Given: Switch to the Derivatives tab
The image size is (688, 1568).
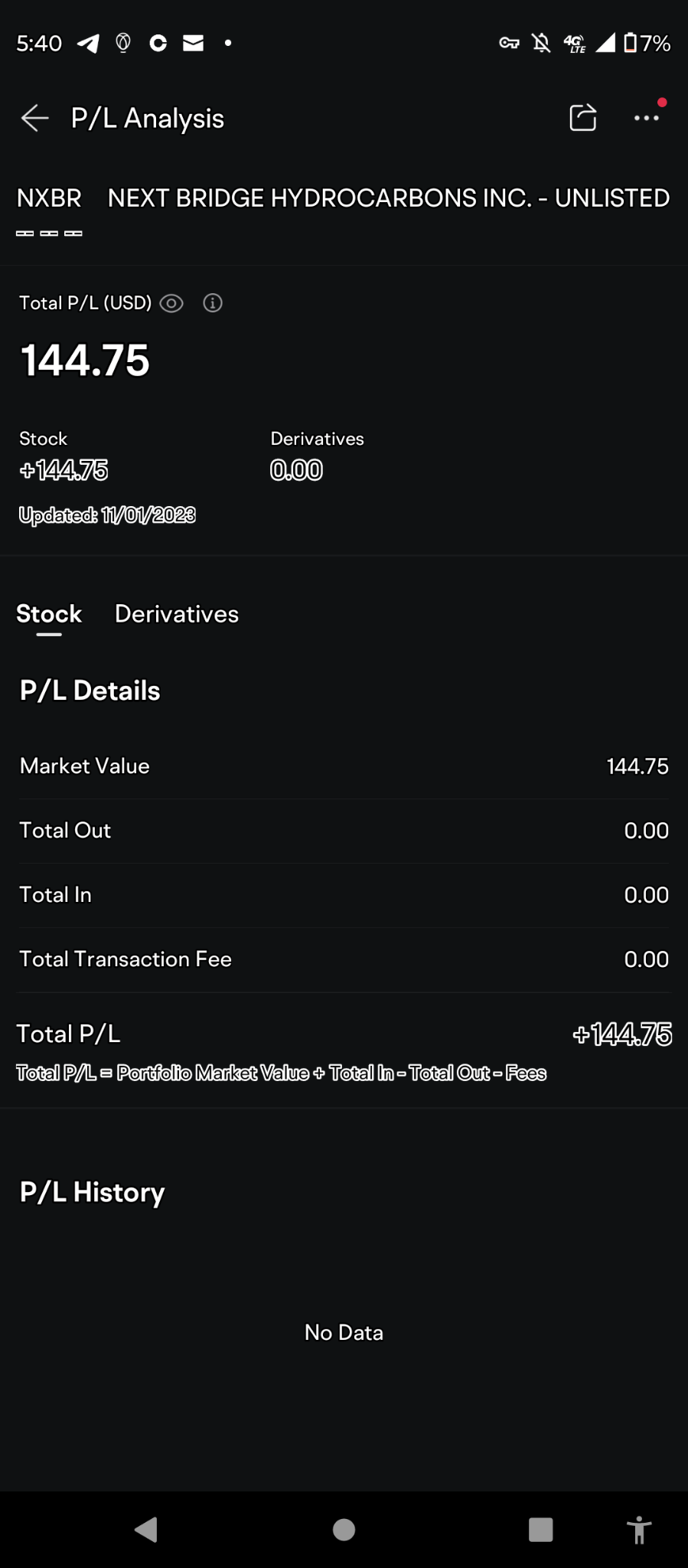Looking at the screenshot, I should click(177, 614).
